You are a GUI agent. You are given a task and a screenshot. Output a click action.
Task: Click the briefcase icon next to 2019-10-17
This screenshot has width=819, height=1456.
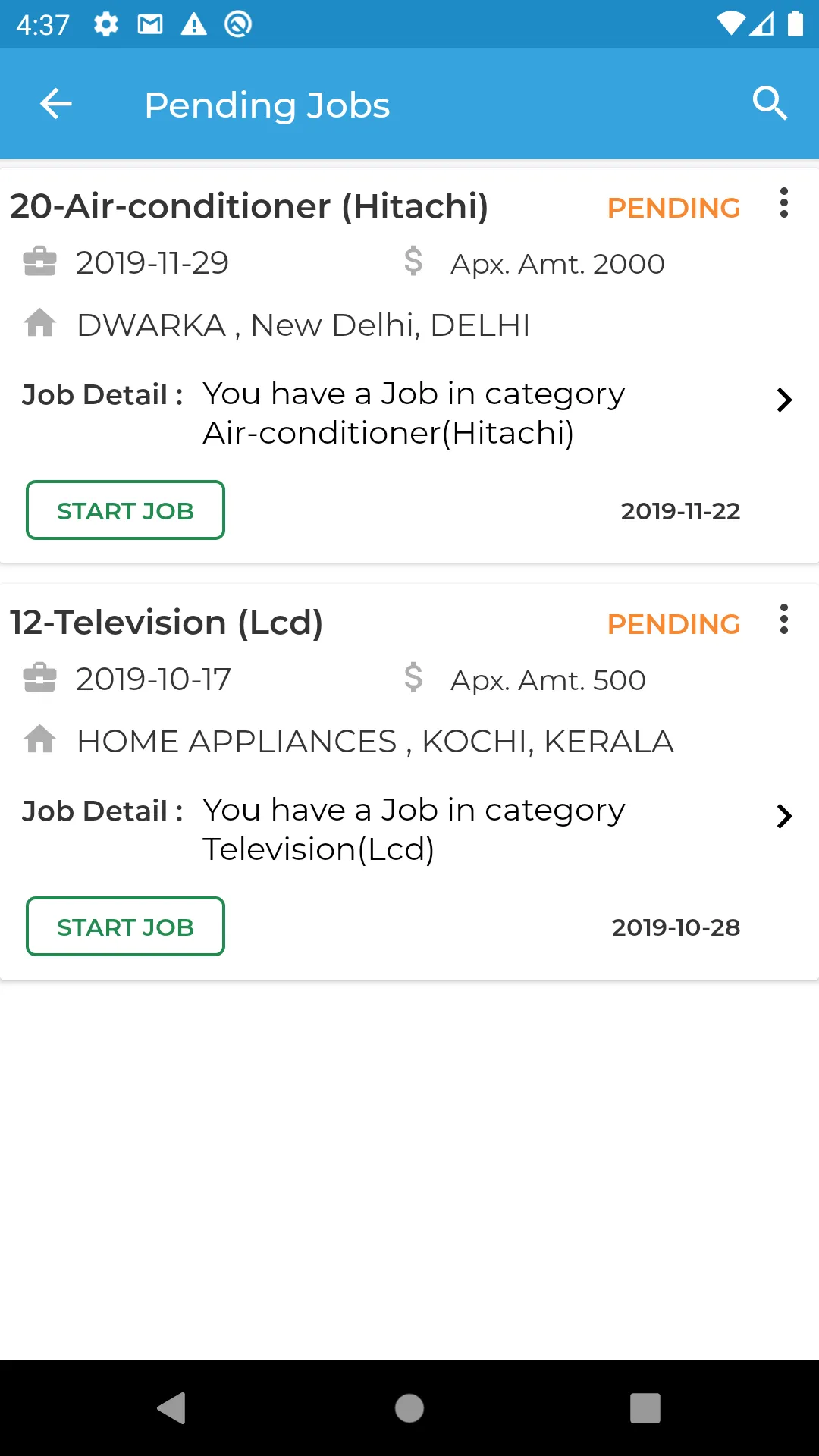(x=40, y=679)
